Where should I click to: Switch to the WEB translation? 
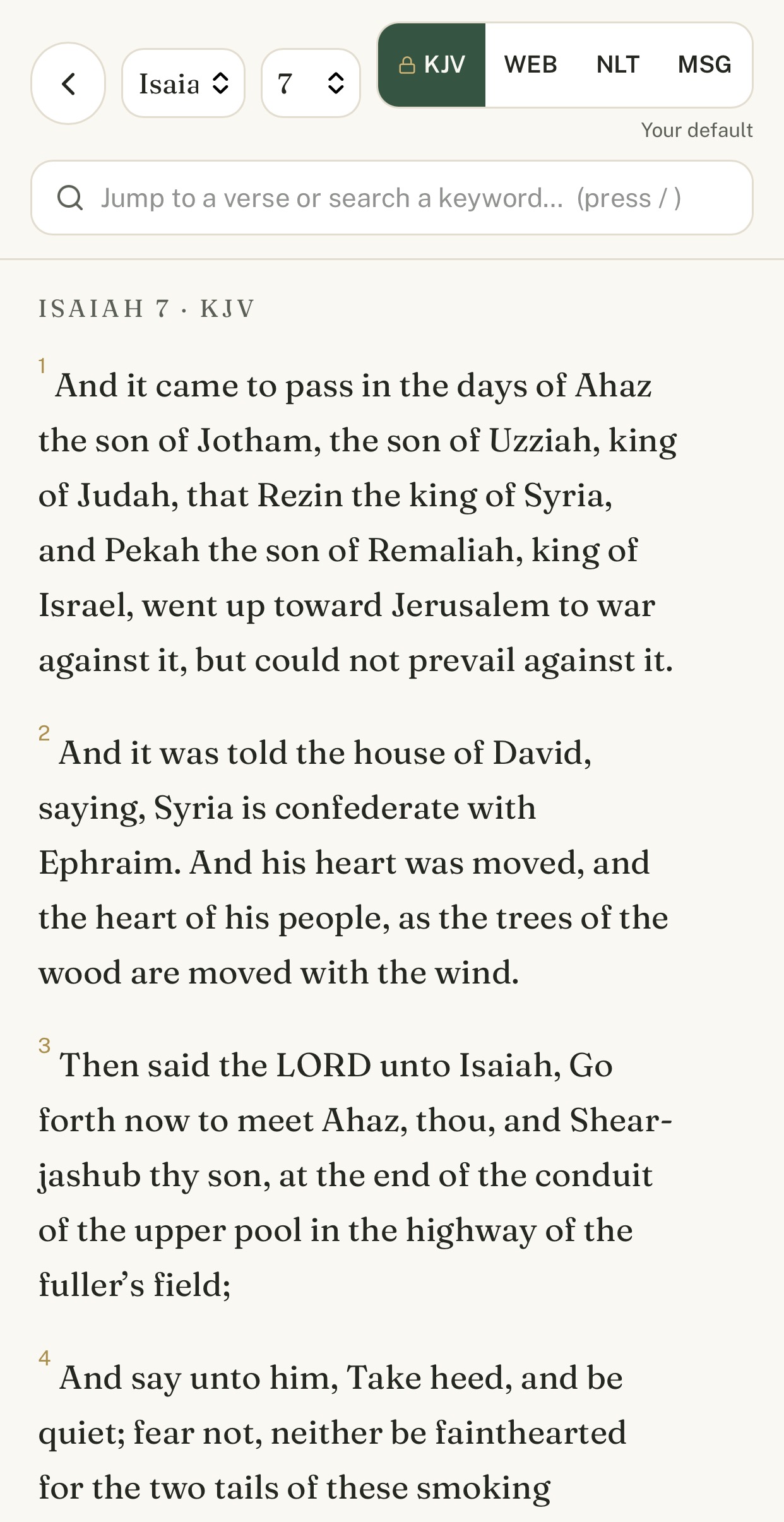tap(530, 65)
